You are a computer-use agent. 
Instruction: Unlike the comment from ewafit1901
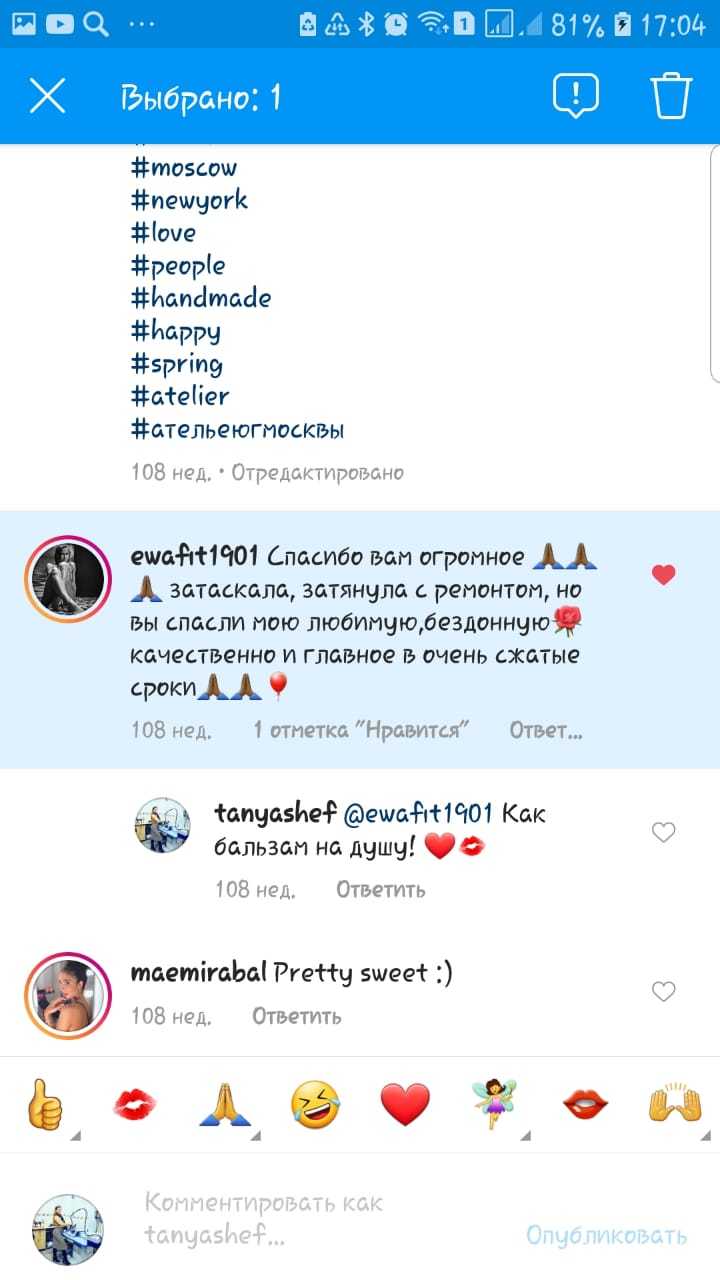663,575
